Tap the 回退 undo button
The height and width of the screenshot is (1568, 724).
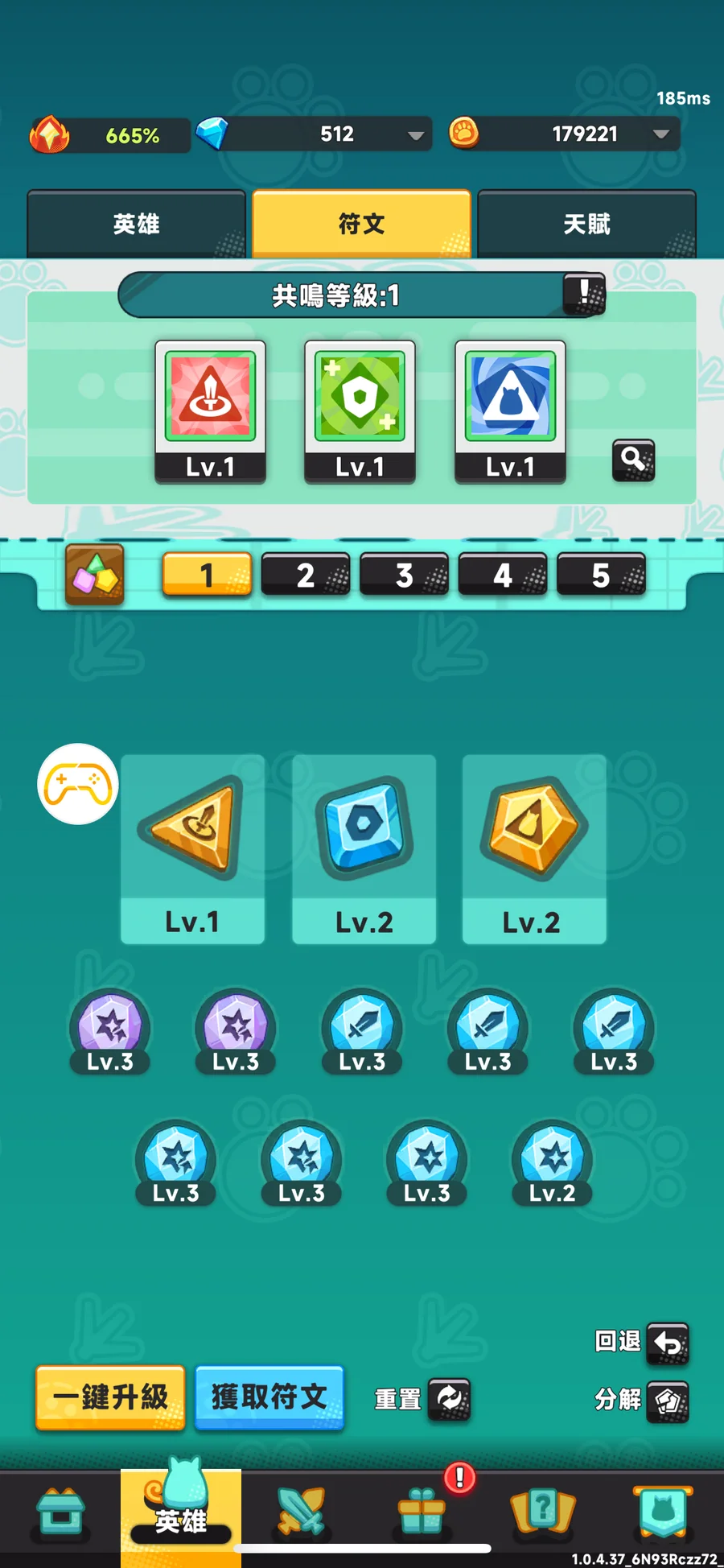pos(668,1343)
